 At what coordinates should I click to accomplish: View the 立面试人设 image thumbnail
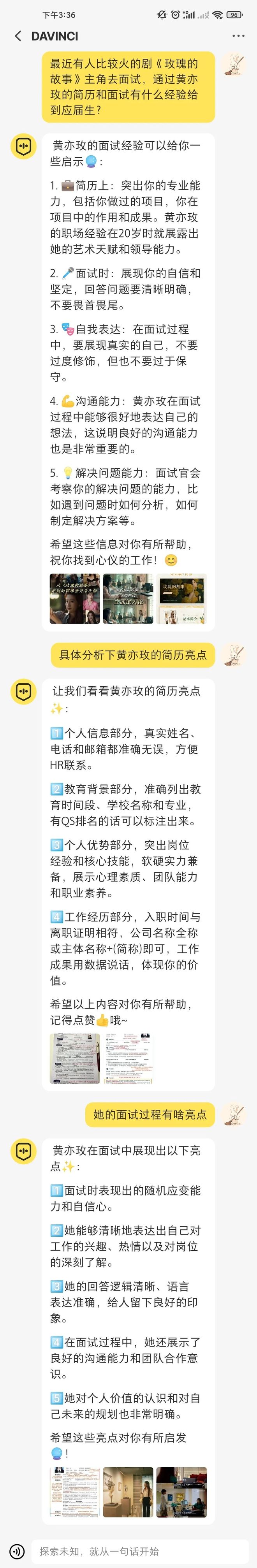(x=128, y=599)
